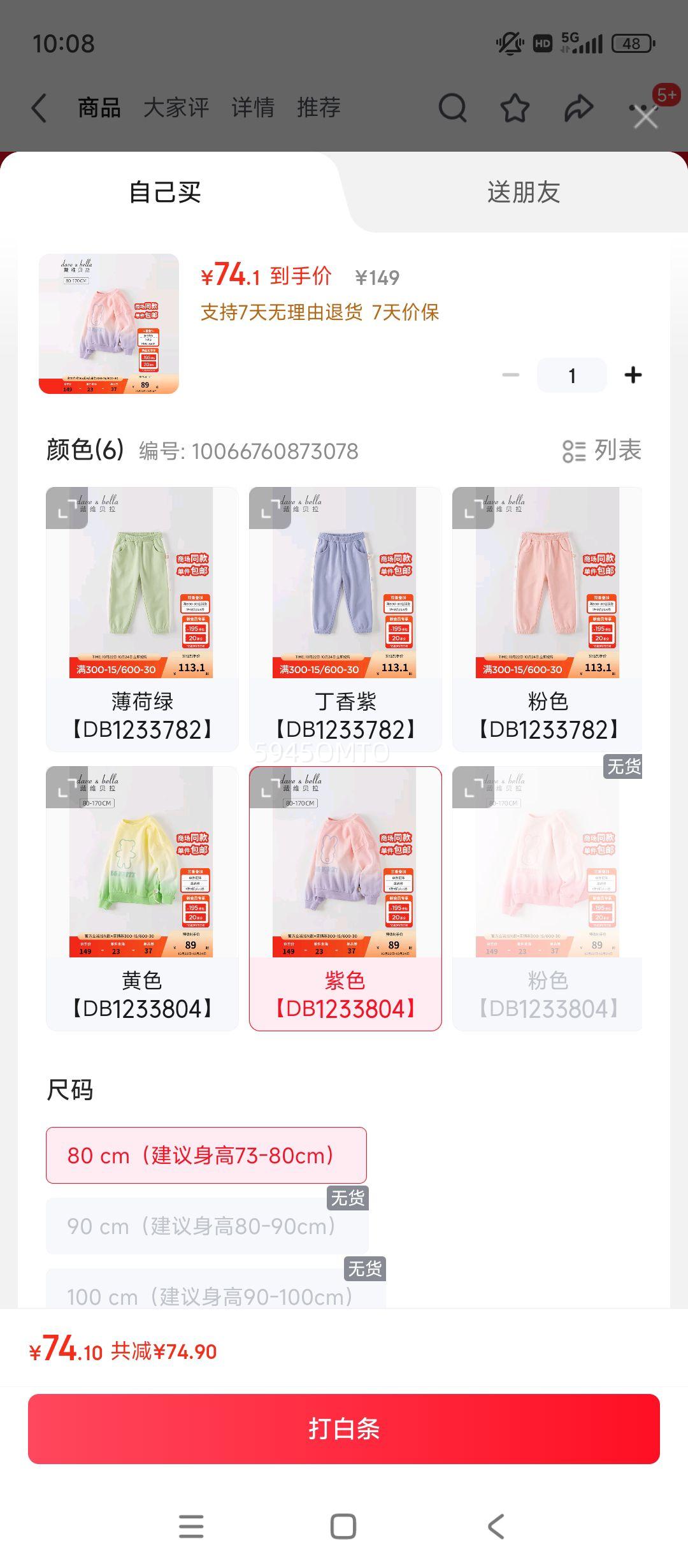Enlarge the 薄荷绿 color image
The image size is (688, 1568).
click(66, 508)
